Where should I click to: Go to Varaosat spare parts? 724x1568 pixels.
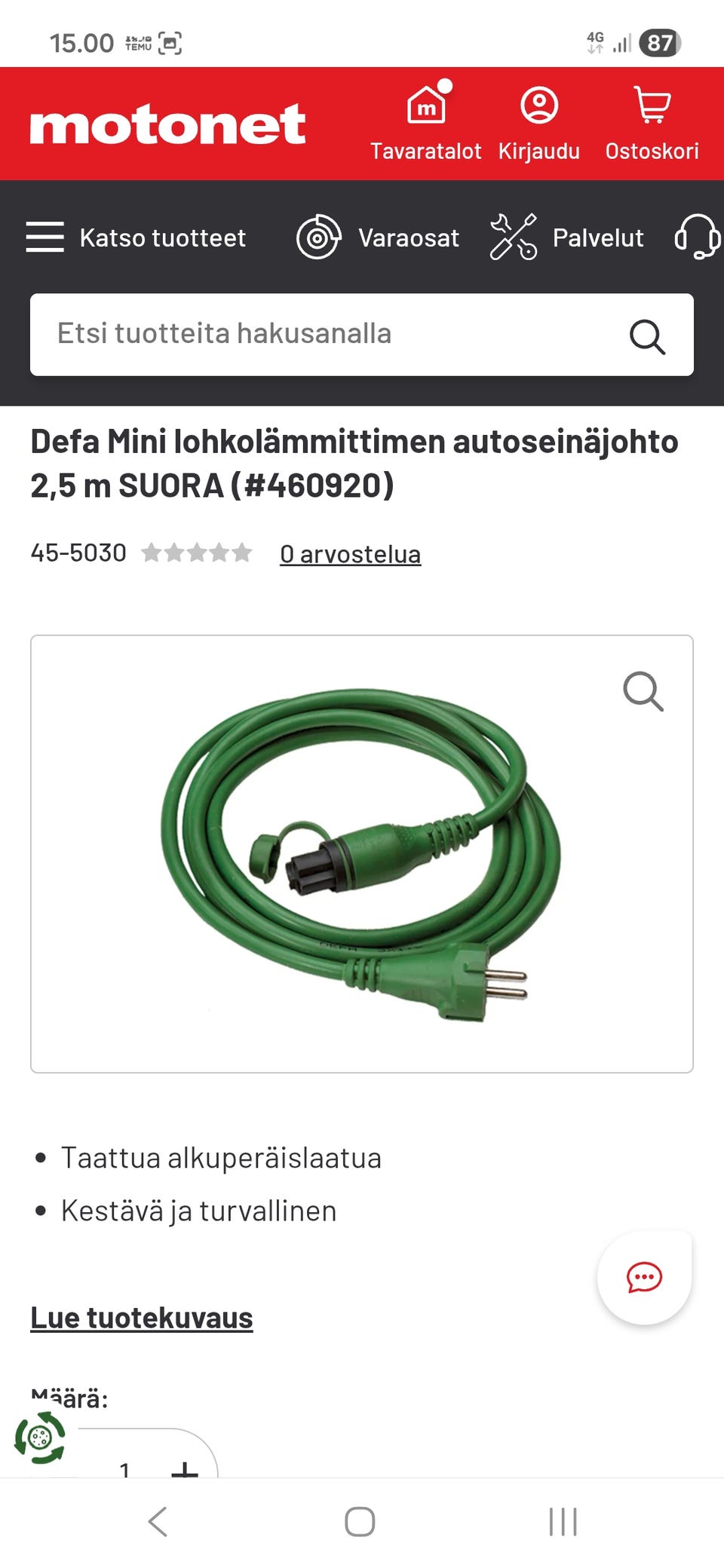click(x=378, y=237)
